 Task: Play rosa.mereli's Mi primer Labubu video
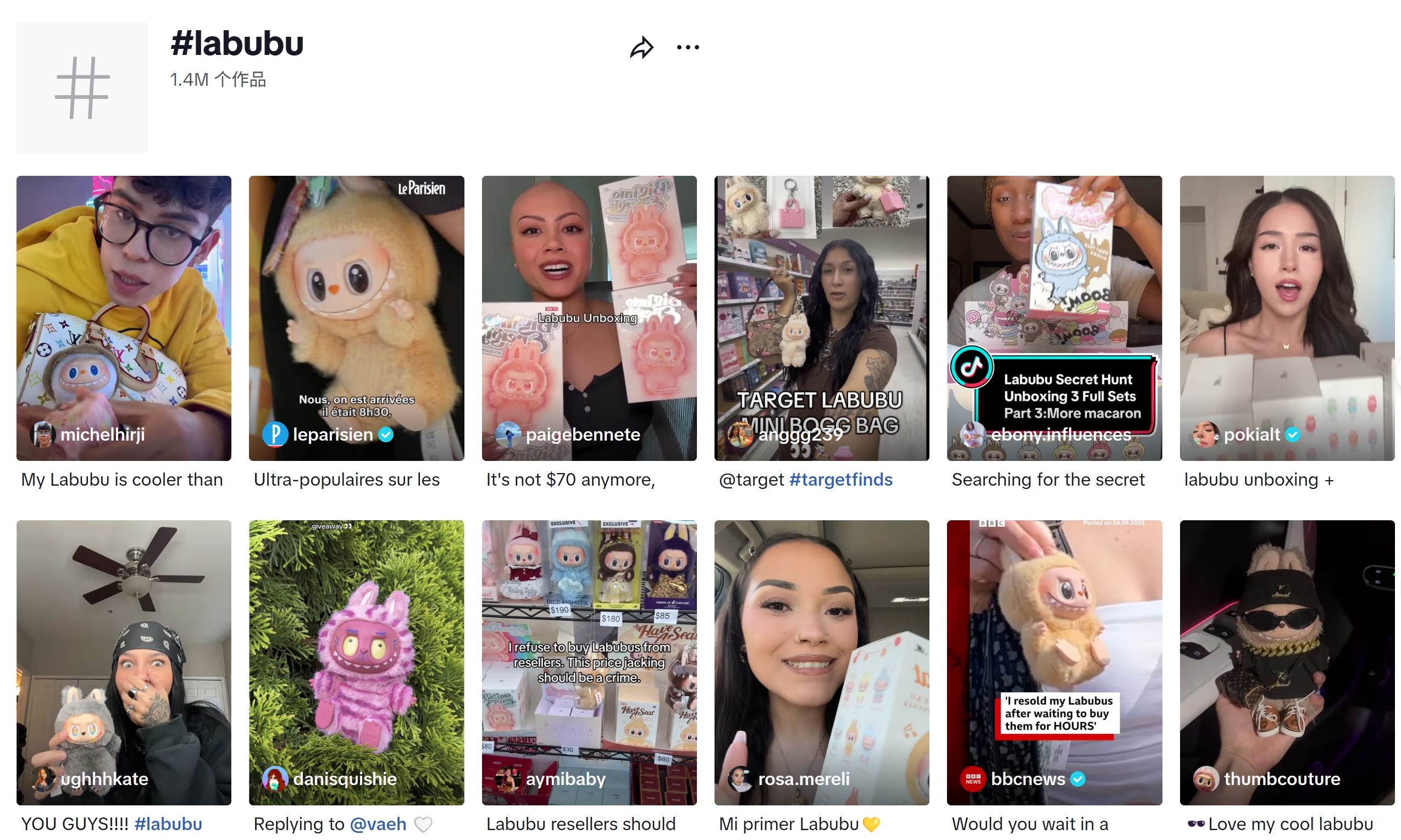click(x=821, y=662)
